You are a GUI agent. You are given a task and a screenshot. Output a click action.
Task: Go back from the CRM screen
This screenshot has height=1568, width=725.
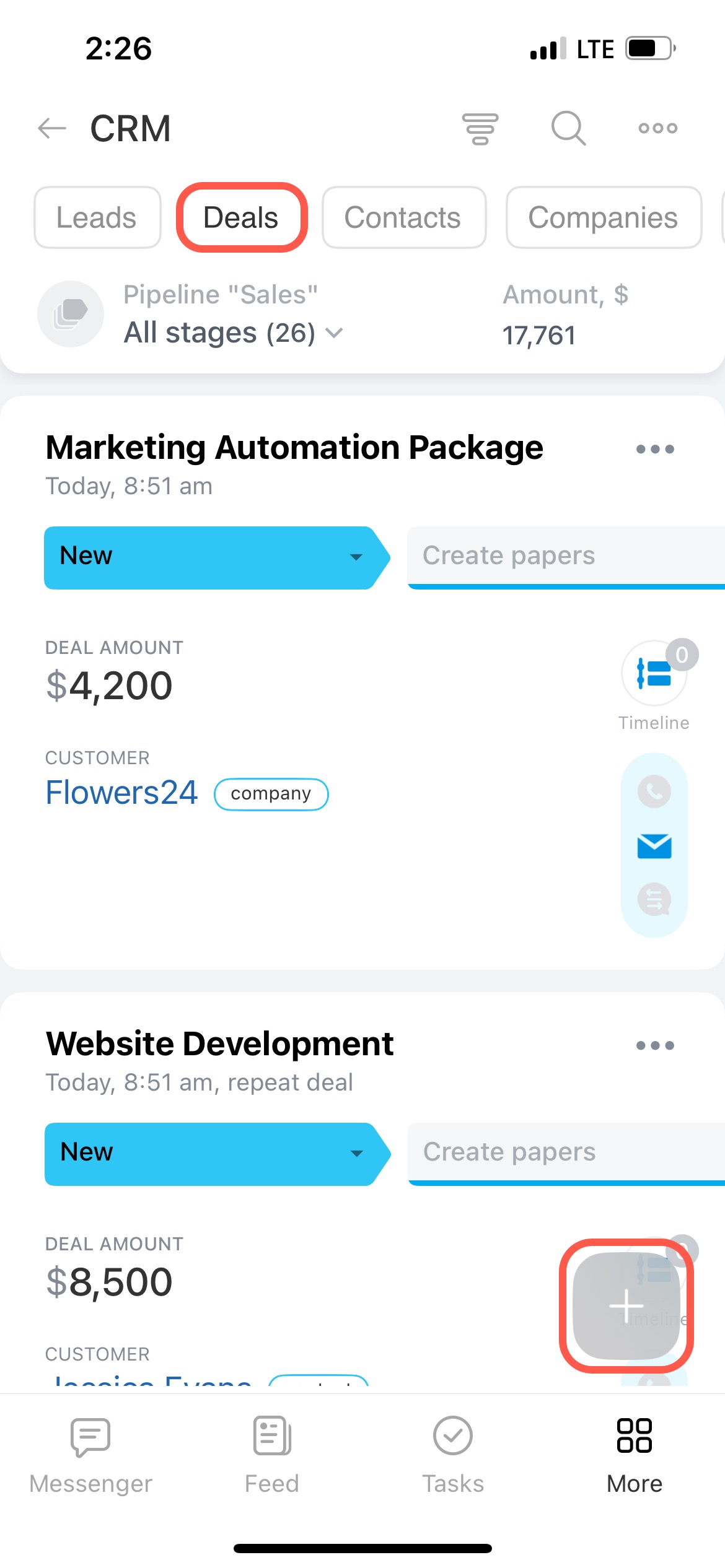[x=52, y=128]
